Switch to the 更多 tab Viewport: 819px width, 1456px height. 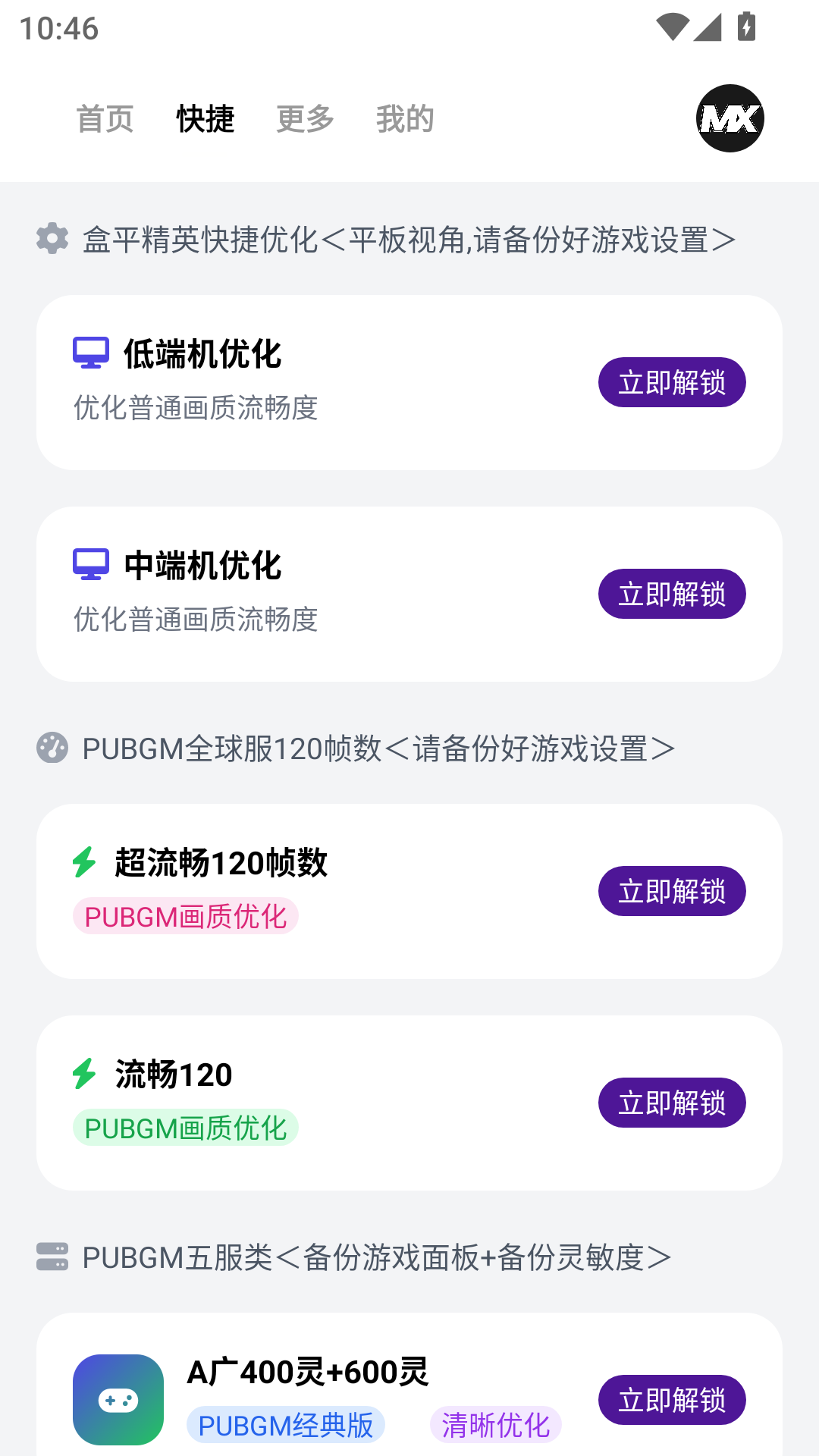pos(303,118)
